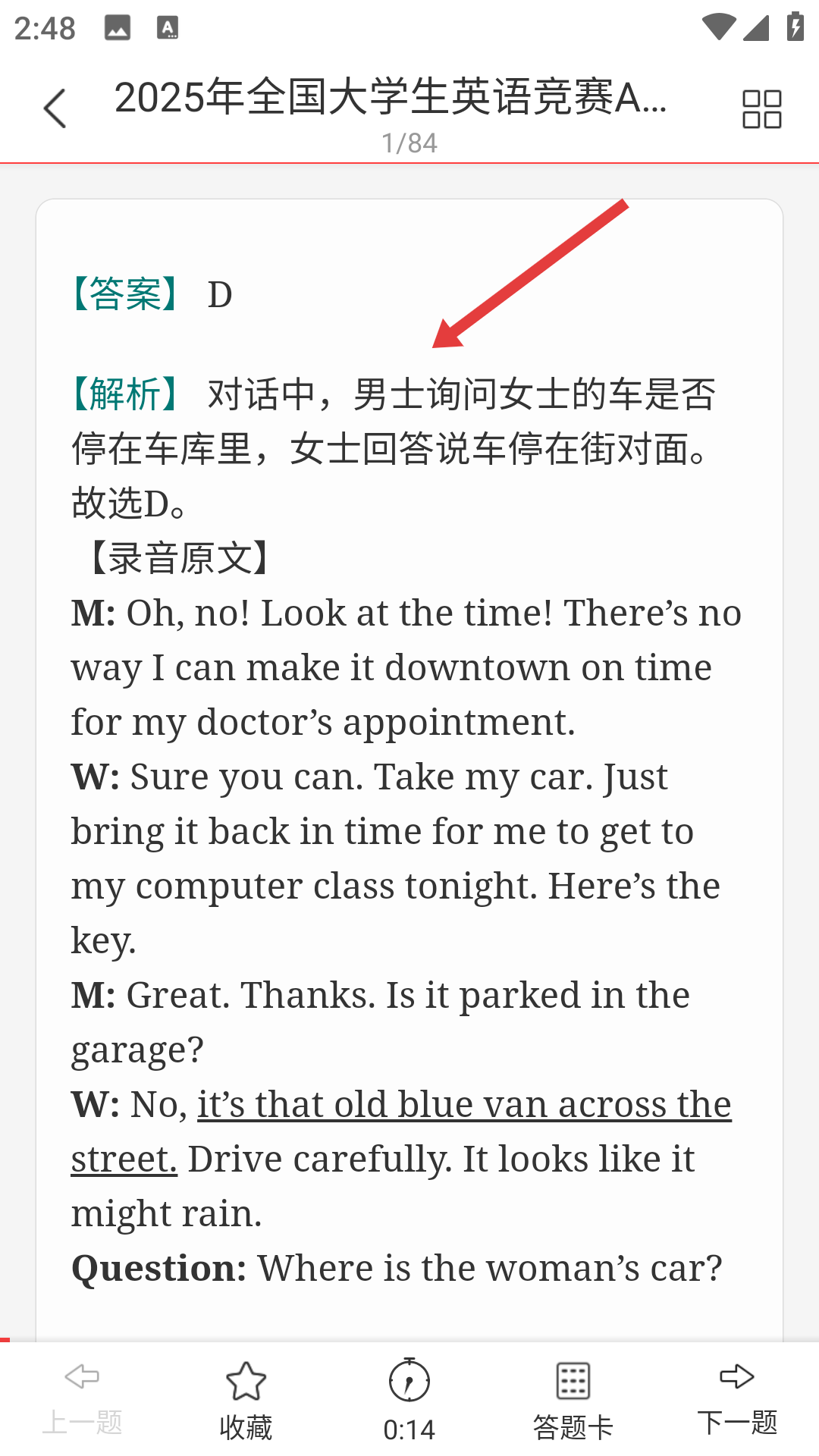The height and width of the screenshot is (1456, 819).
Task: Open the grid view icon in header
Action: tap(761, 108)
